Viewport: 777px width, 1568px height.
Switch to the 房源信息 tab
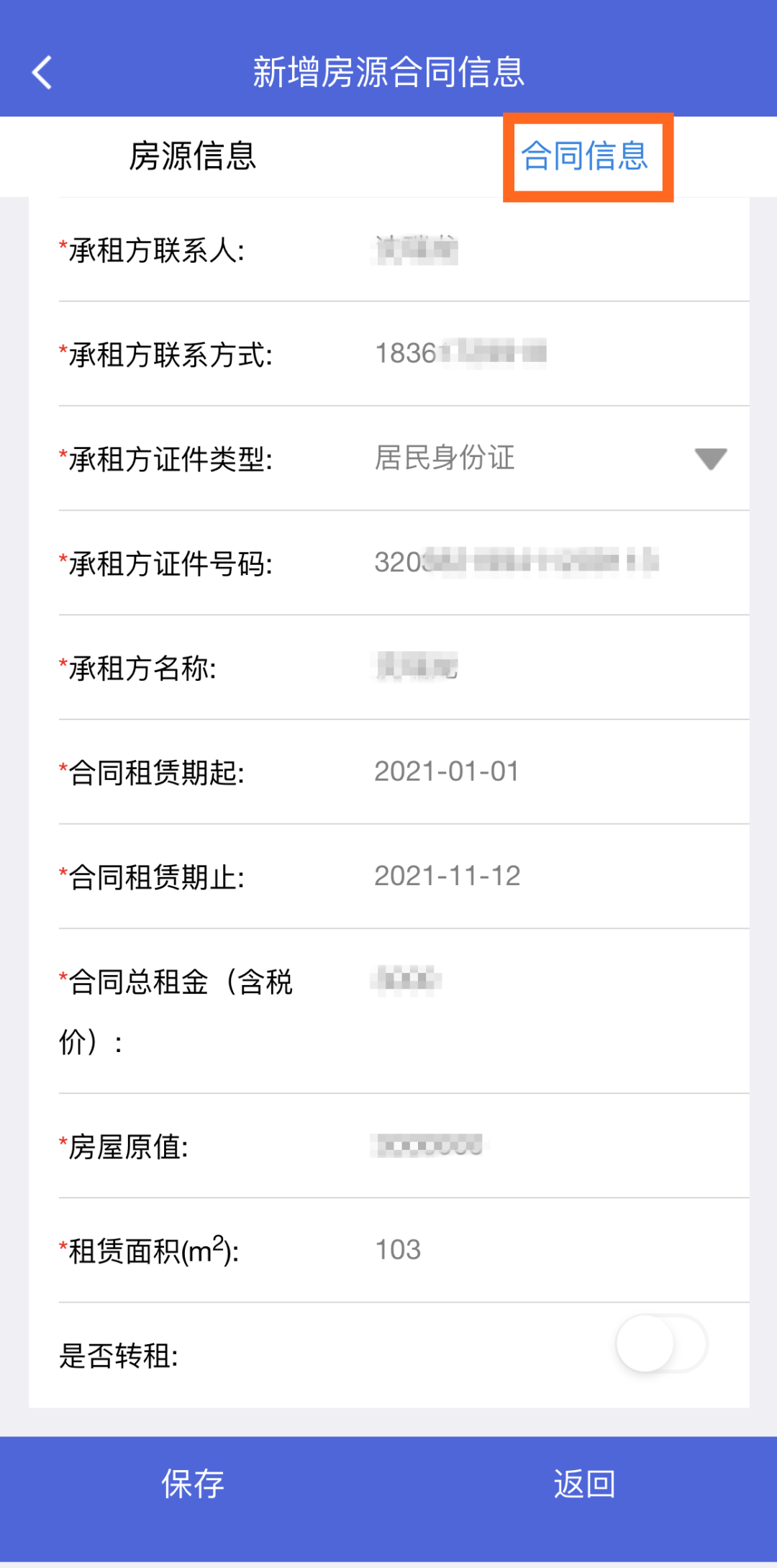[x=193, y=156]
